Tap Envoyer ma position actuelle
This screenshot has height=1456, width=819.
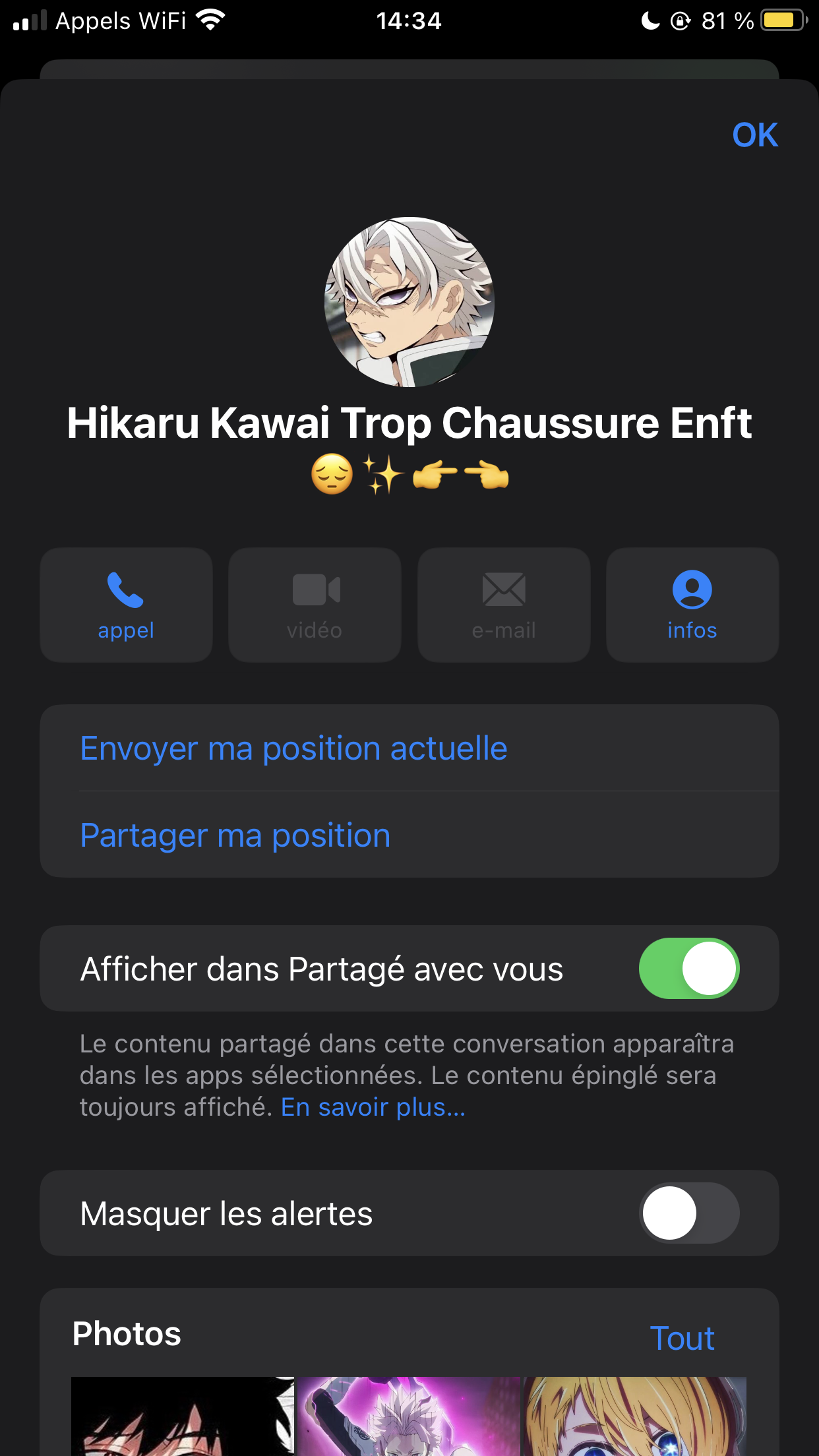tap(409, 748)
